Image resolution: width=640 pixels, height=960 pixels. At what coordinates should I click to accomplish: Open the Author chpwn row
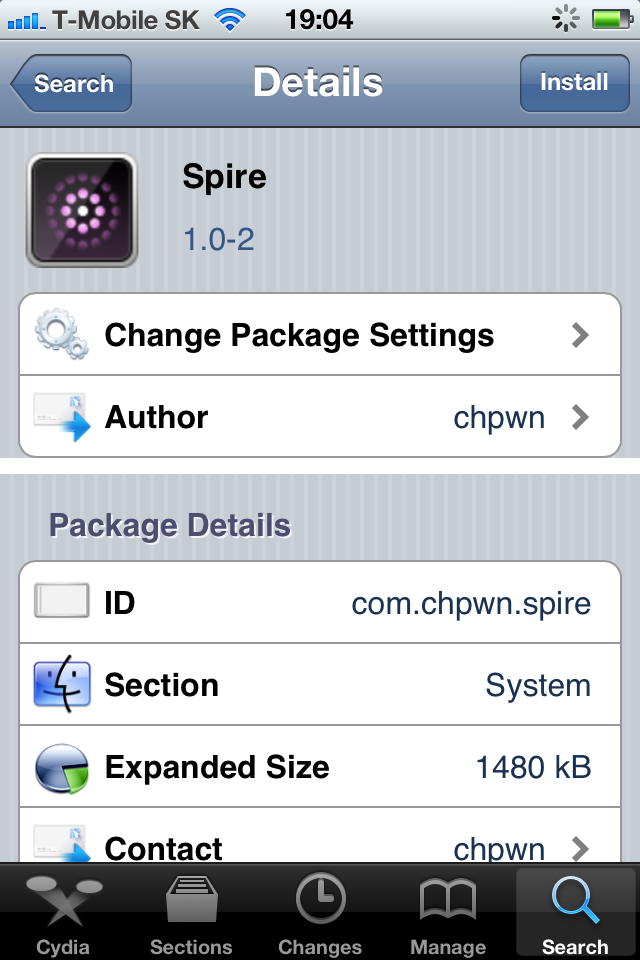(320, 417)
